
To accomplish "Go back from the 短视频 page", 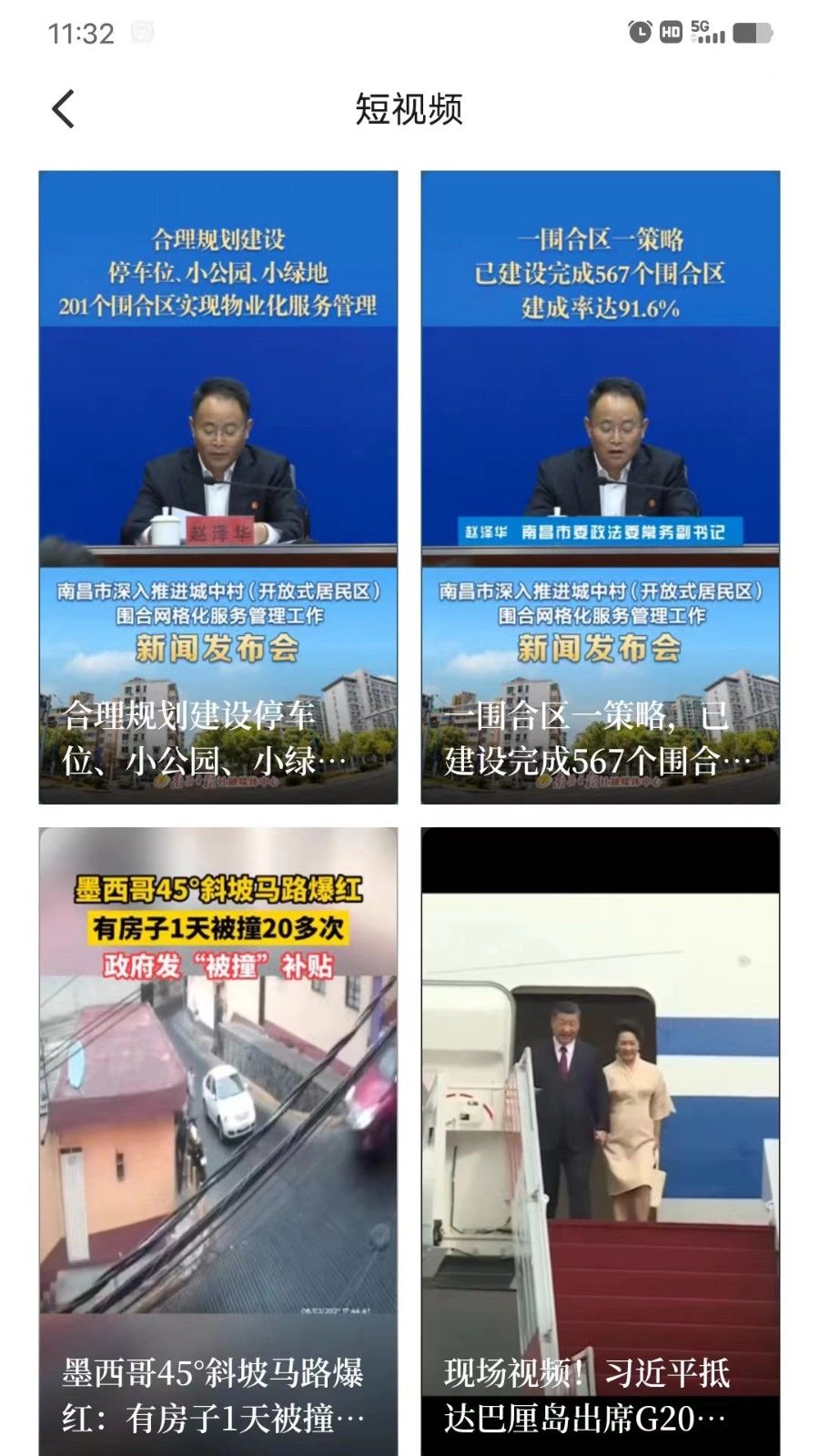I will pos(63,109).
